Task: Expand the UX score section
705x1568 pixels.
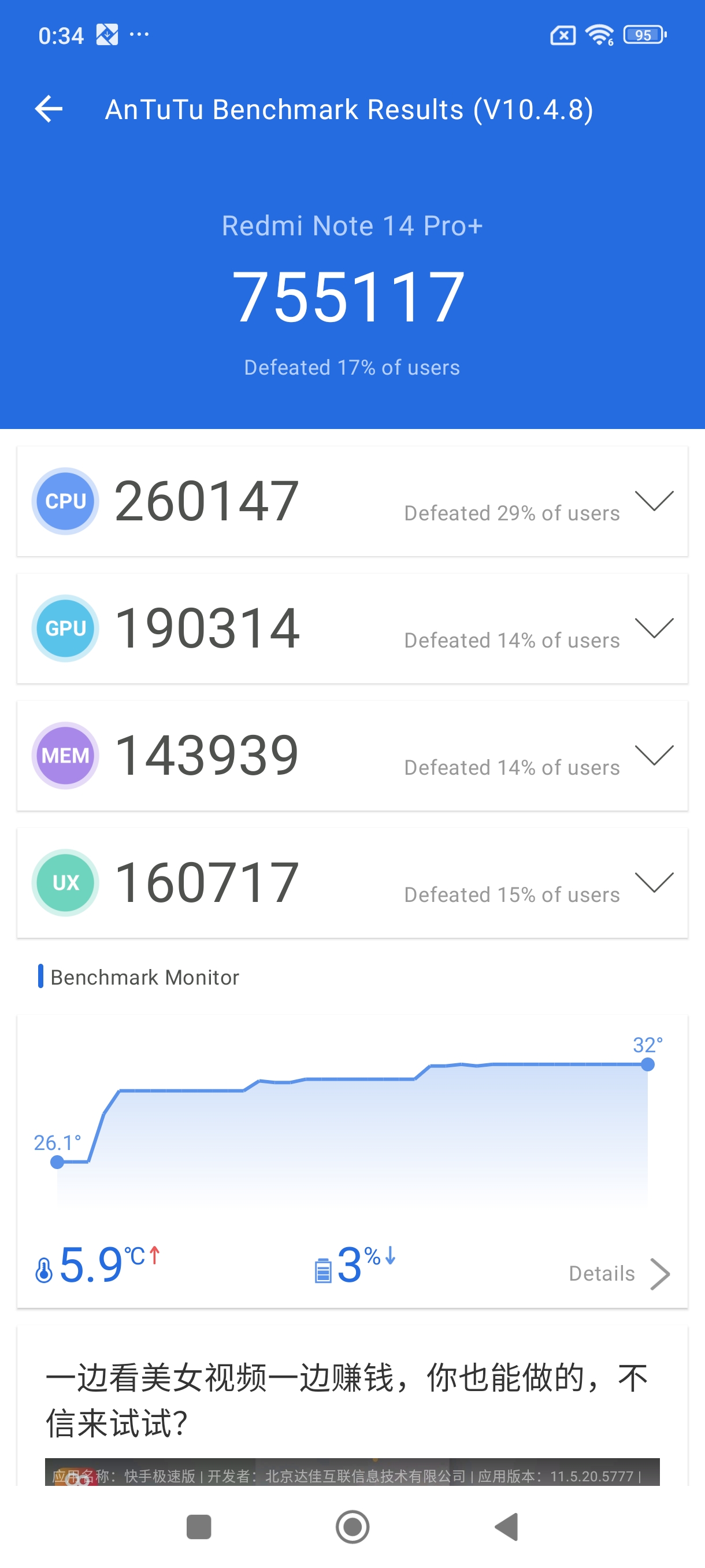Action: pyautogui.click(x=654, y=883)
